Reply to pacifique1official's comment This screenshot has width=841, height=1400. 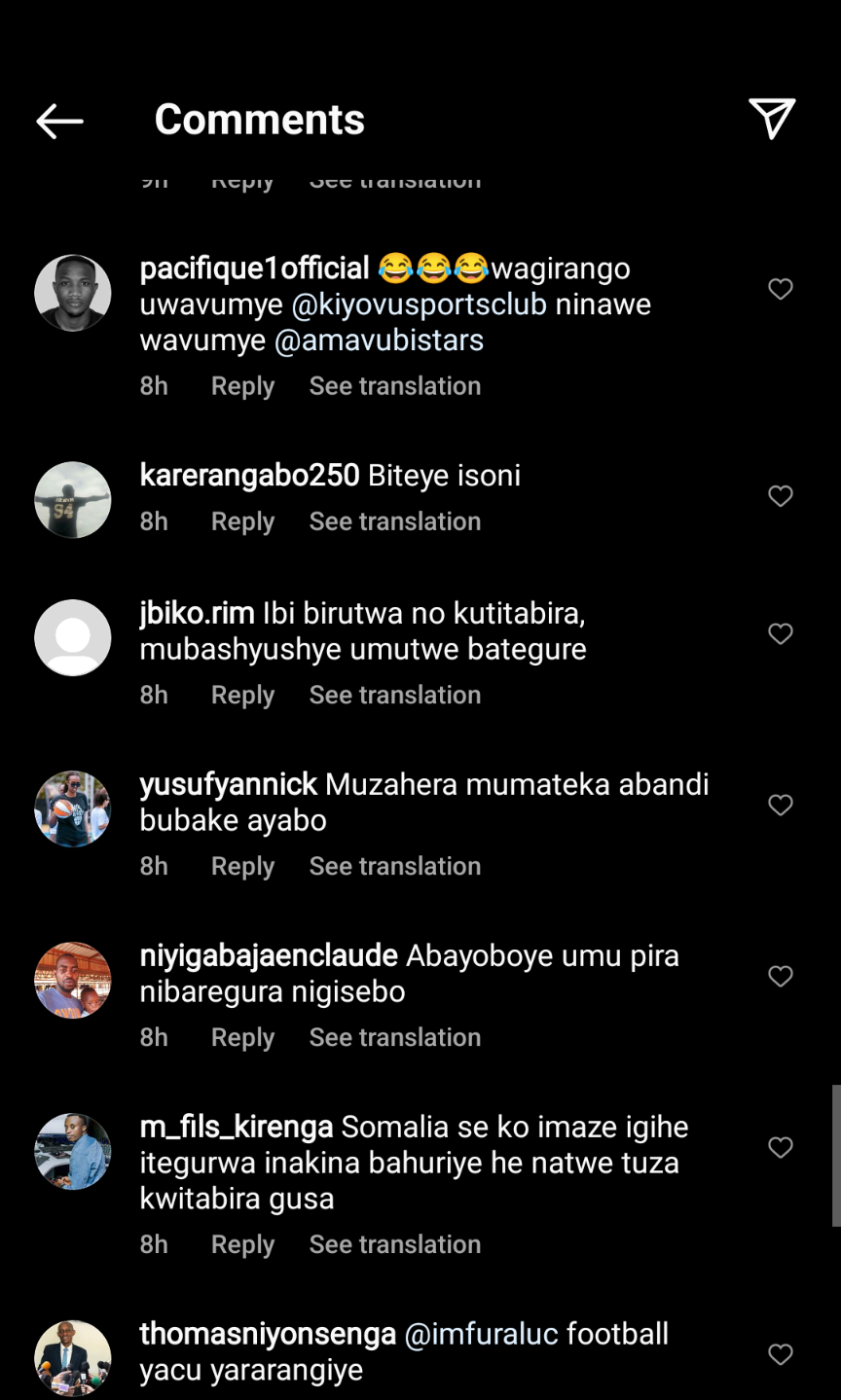[x=242, y=386]
